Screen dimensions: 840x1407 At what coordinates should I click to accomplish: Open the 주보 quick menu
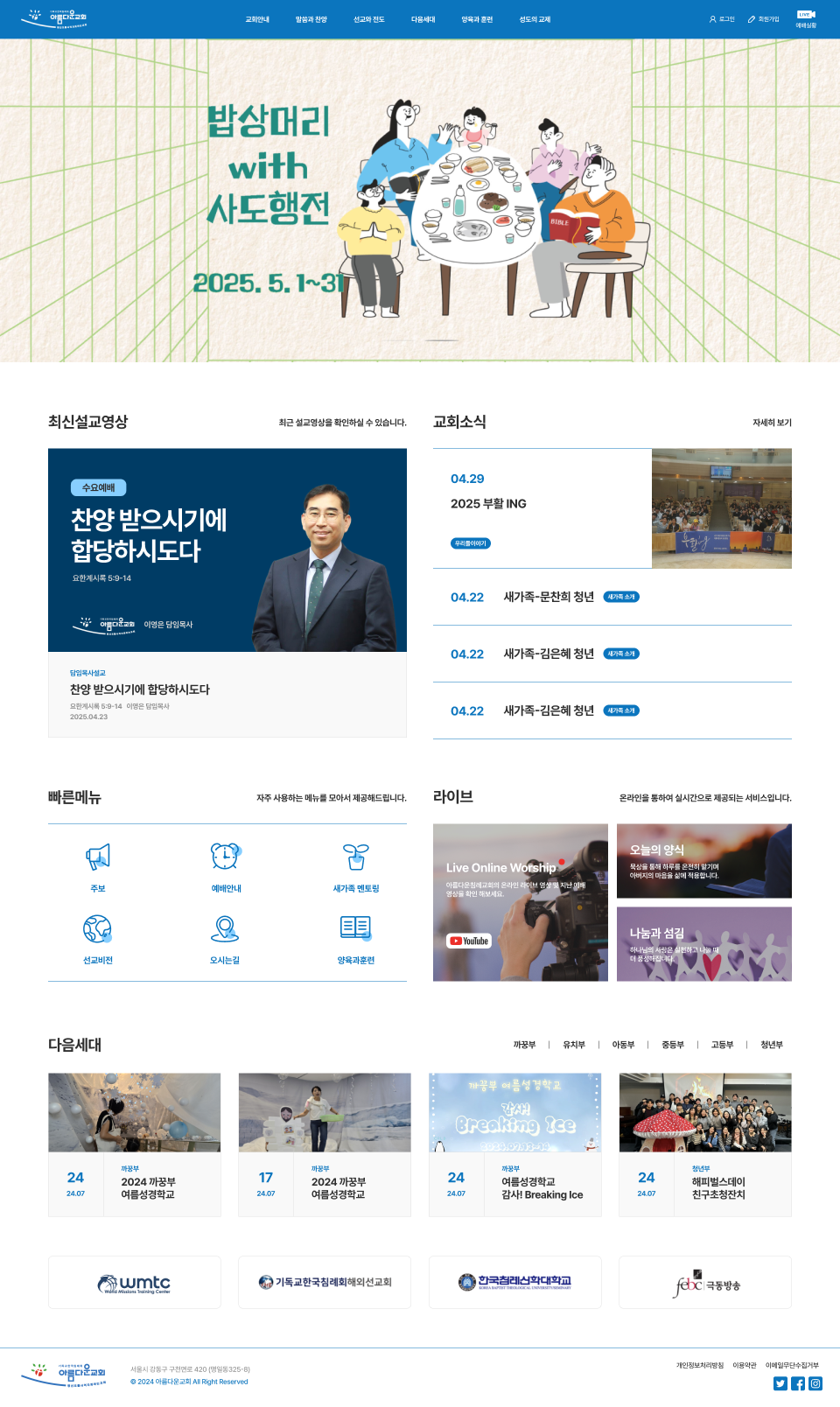98,866
